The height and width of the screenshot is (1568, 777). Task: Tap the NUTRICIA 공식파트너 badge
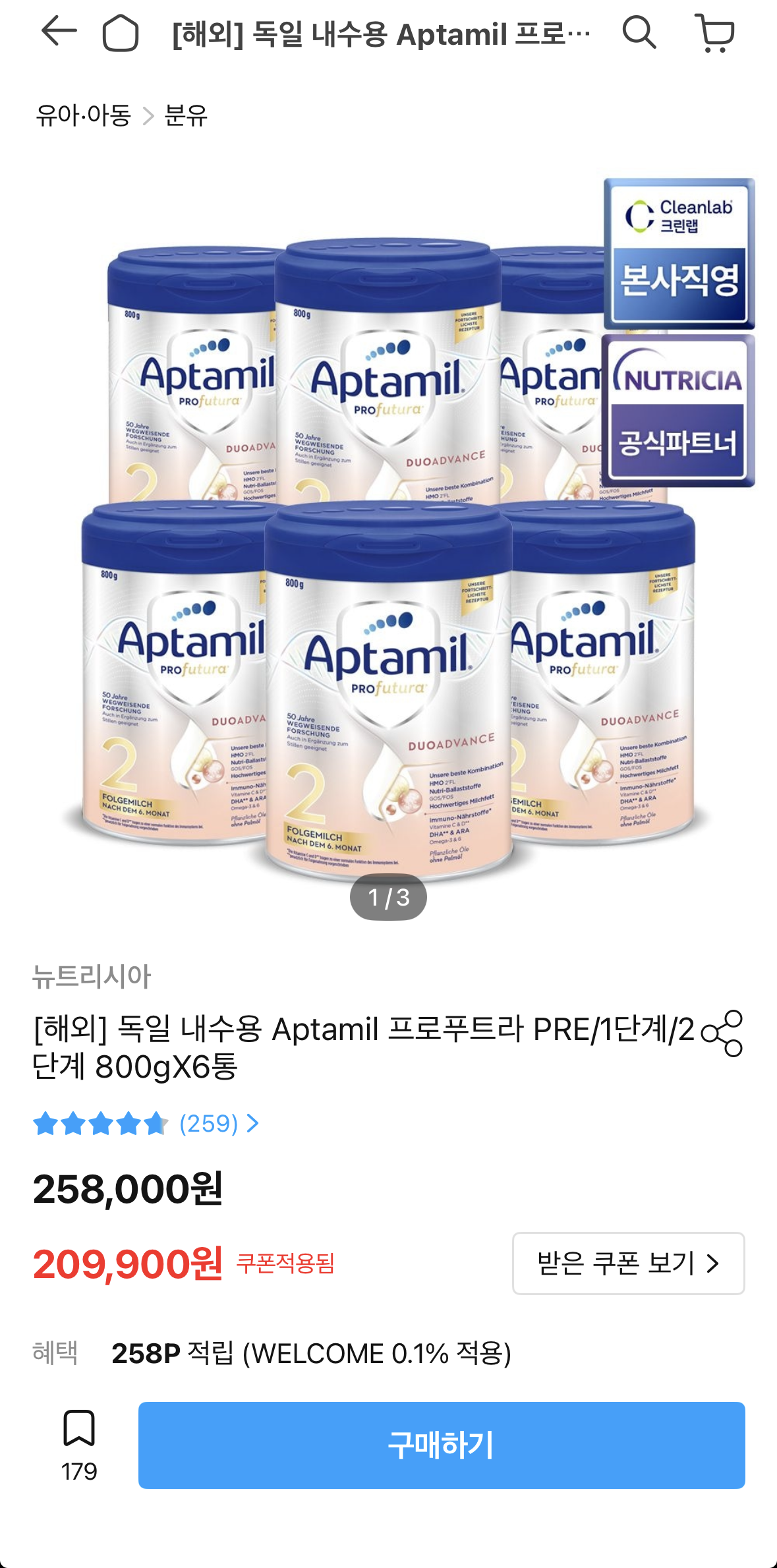coord(677,412)
